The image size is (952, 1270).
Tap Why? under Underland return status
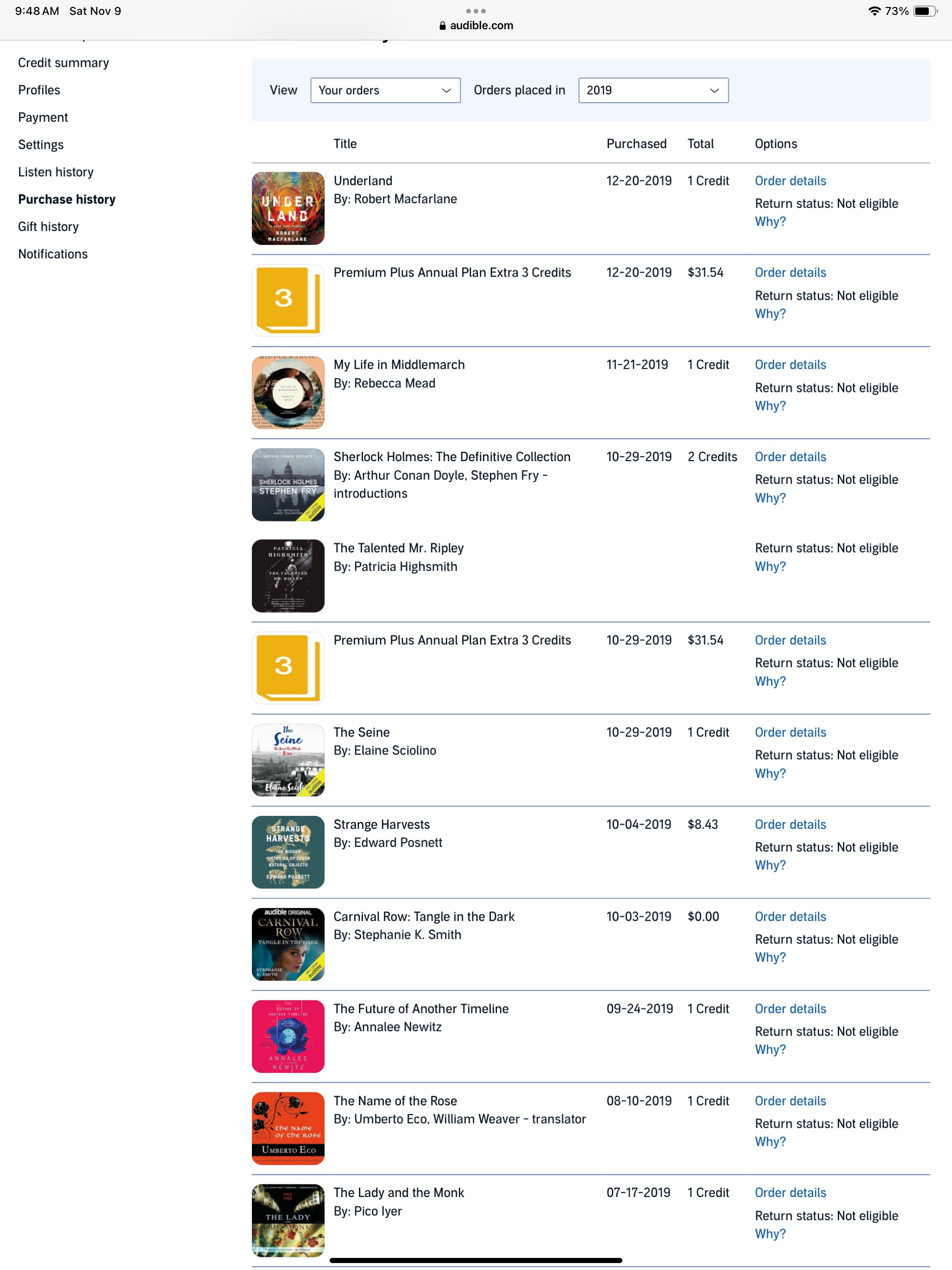point(769,222)
